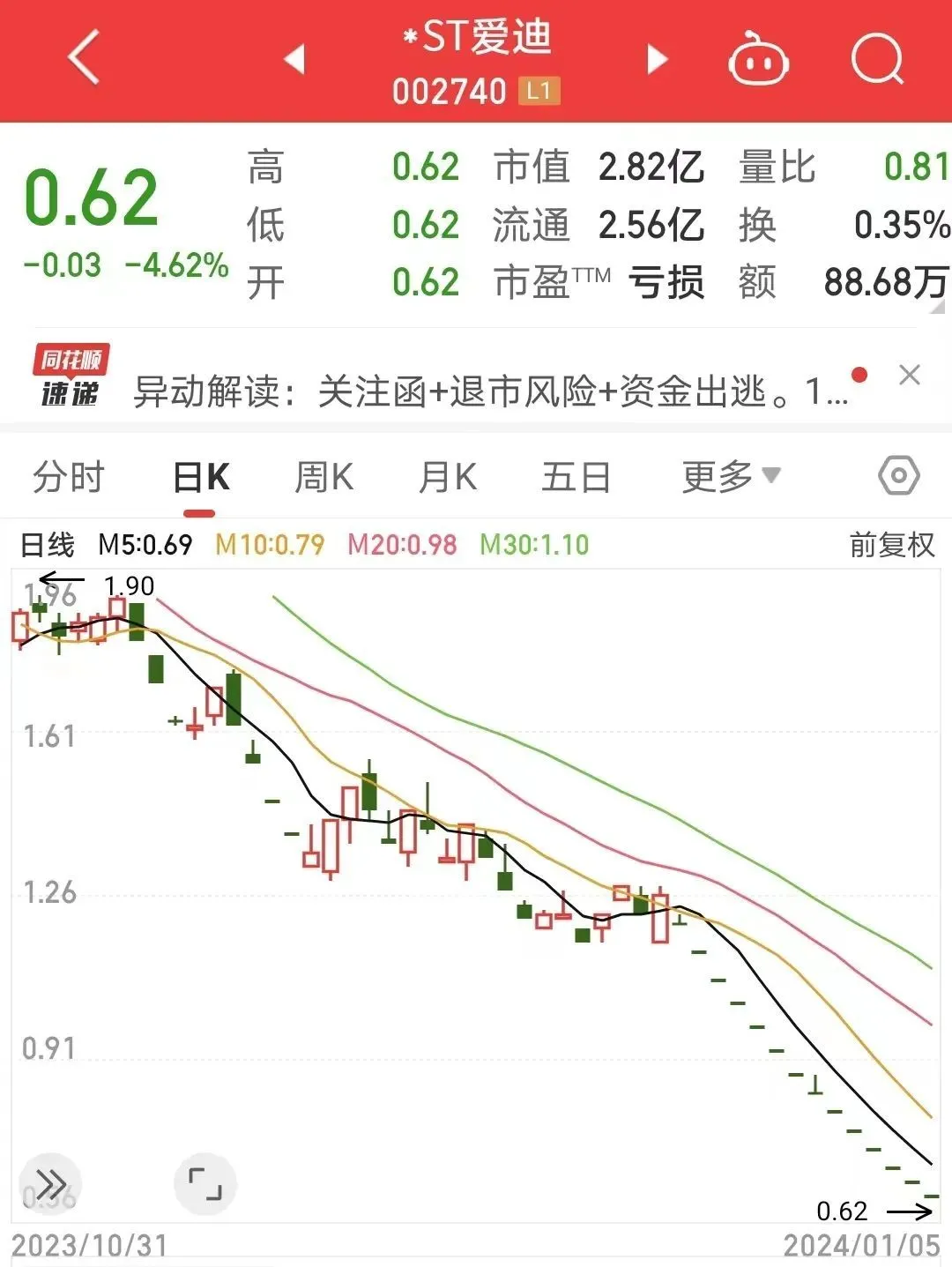
Task: Switch to the 五日 chart tab
Action: (x=576, y=477)
